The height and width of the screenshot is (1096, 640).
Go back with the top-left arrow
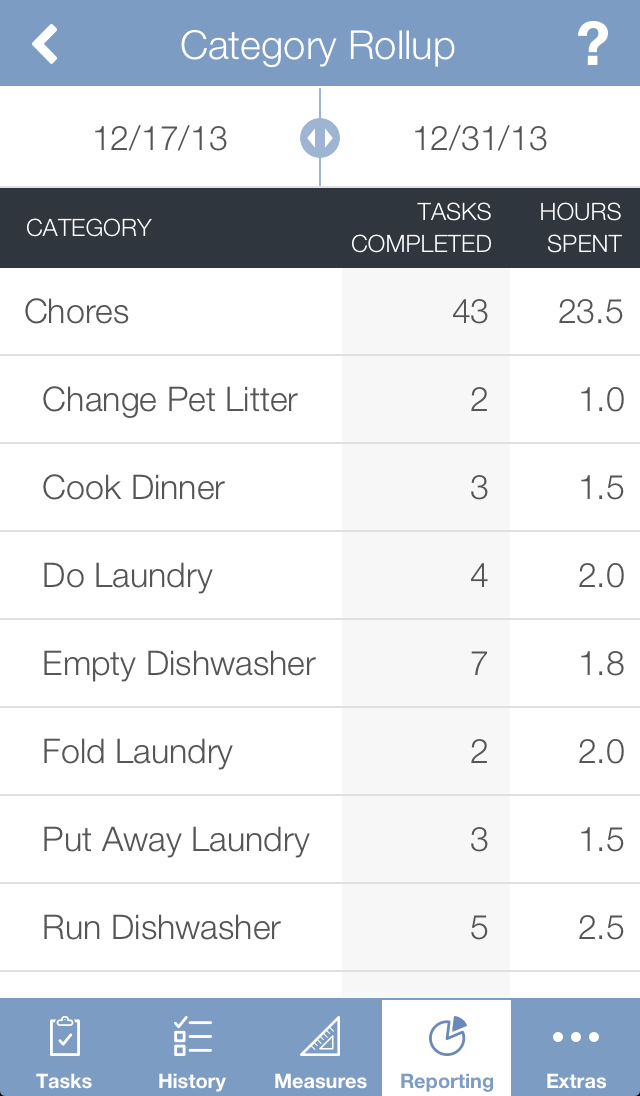coord(45,44)
